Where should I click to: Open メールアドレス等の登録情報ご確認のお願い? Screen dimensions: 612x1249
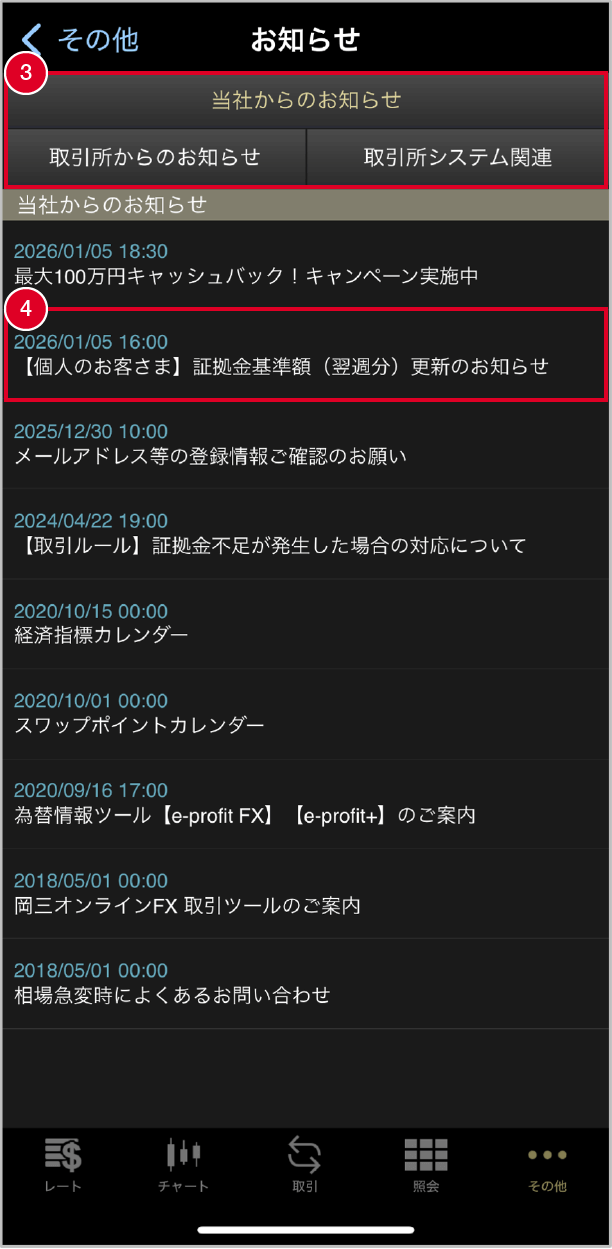click(306, 444)
